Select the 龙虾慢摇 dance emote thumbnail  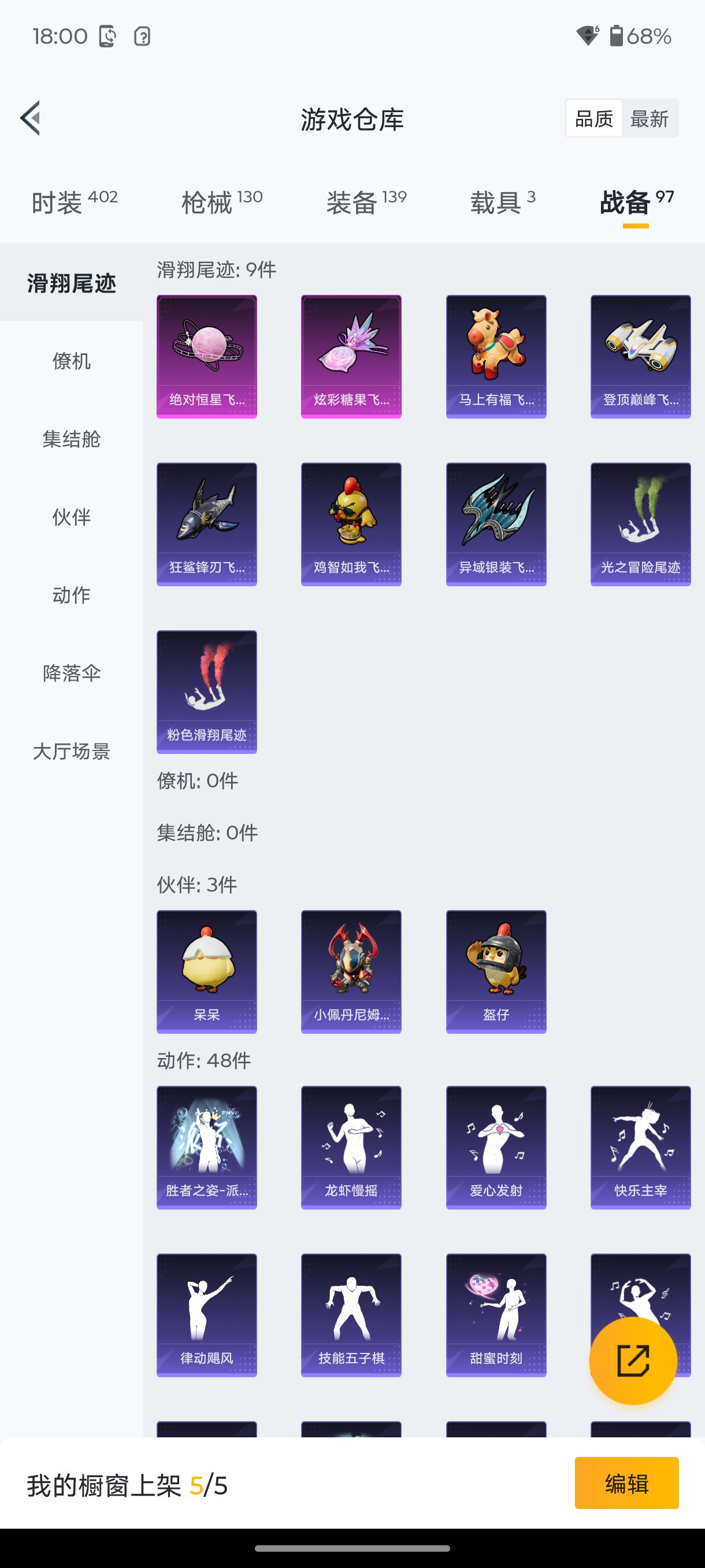[x=350, y=1147]
